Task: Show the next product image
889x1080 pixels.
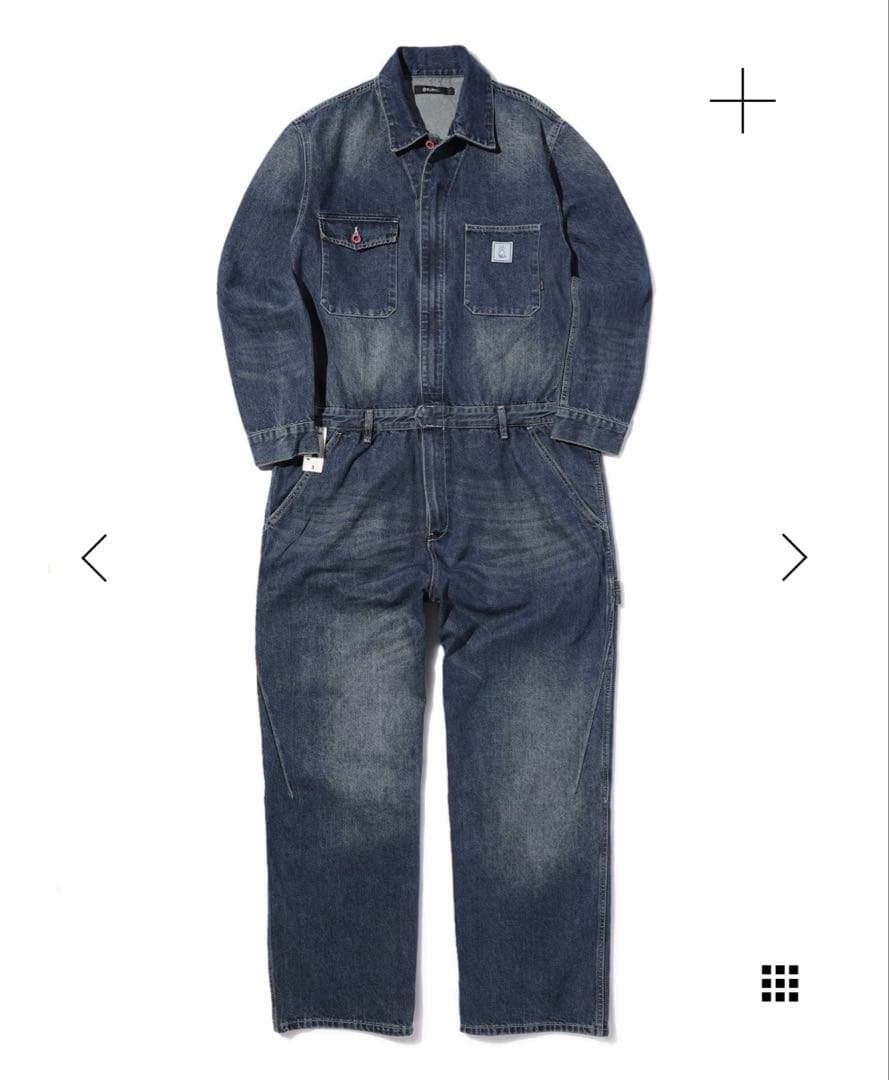Action: pos(794,557)
